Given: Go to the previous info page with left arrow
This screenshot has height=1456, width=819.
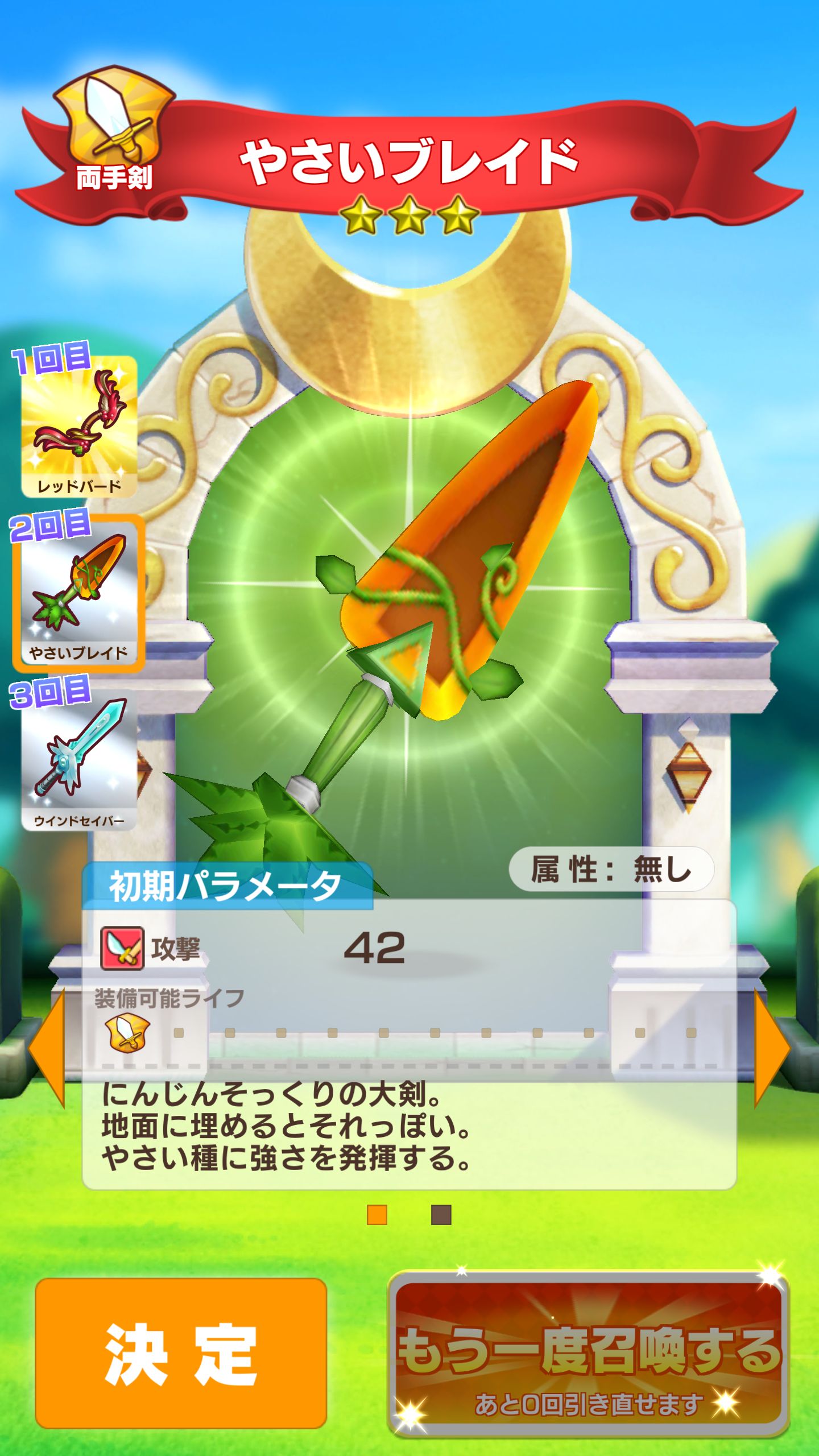Looking at the screenshot, I should (48, 1048).
